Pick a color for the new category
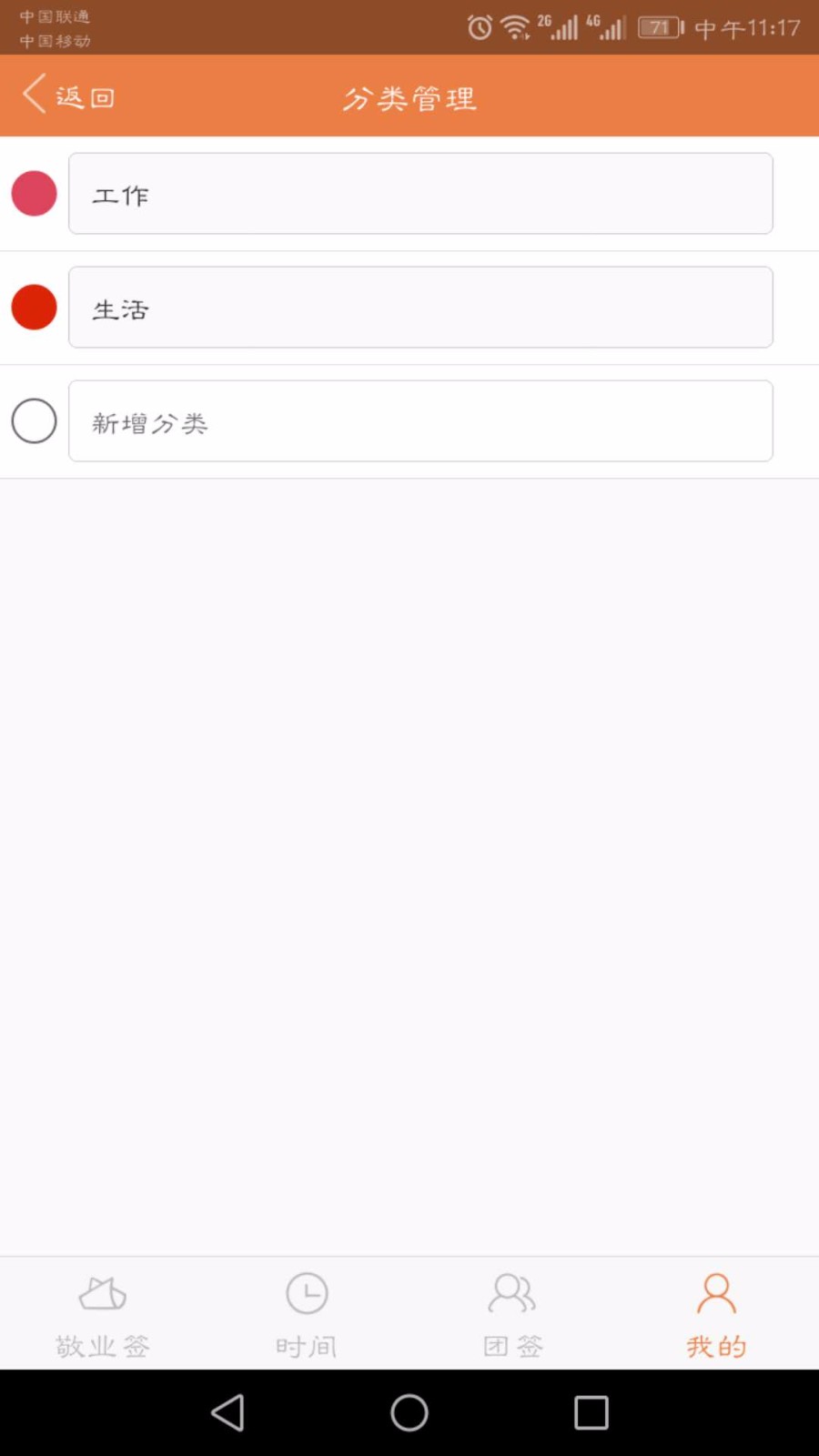Image resolution: width=819 pixels, height=1456 pixels. 35,421
